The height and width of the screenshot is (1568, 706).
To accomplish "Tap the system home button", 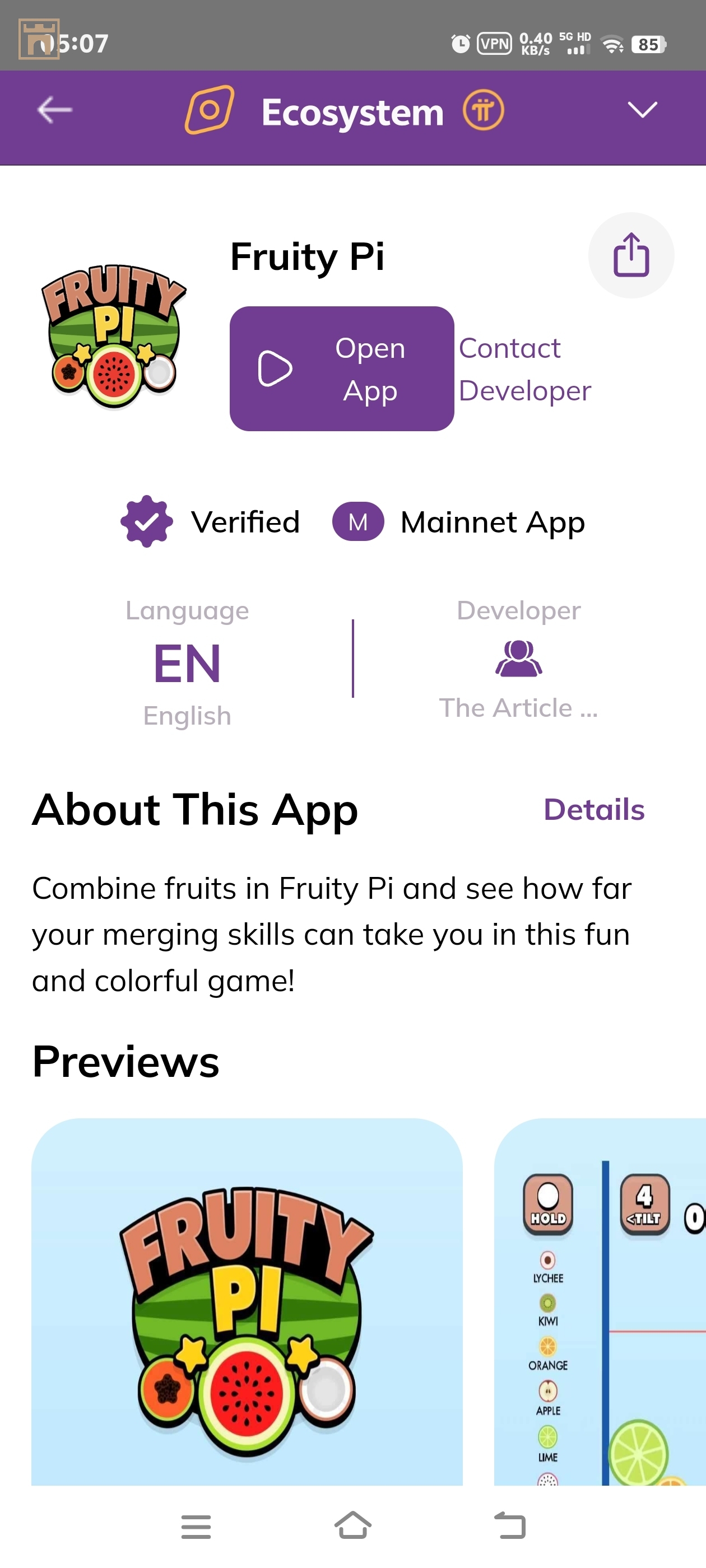I will (352, 1525).
